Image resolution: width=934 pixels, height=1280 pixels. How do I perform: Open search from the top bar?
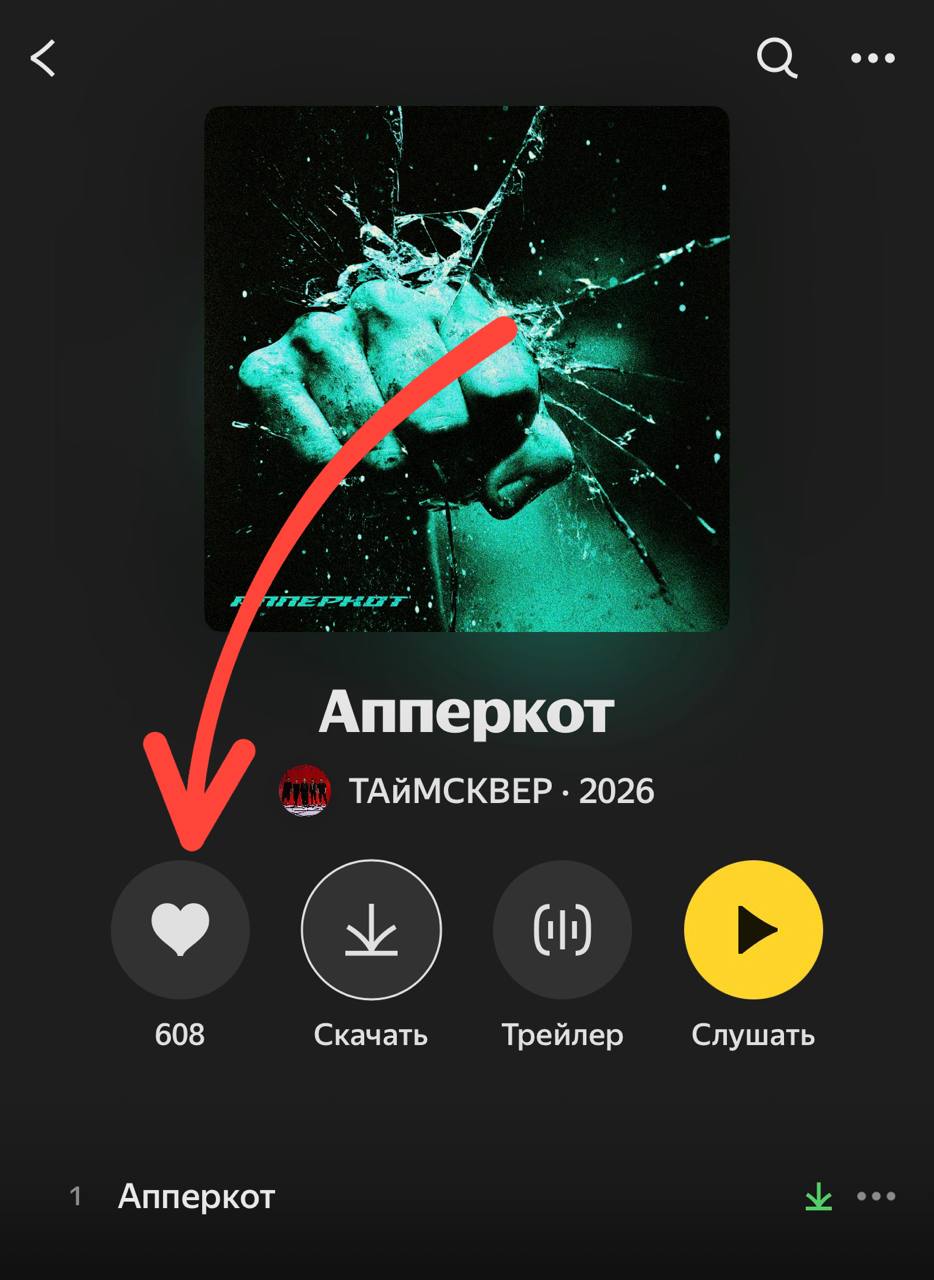click(776, 59)
